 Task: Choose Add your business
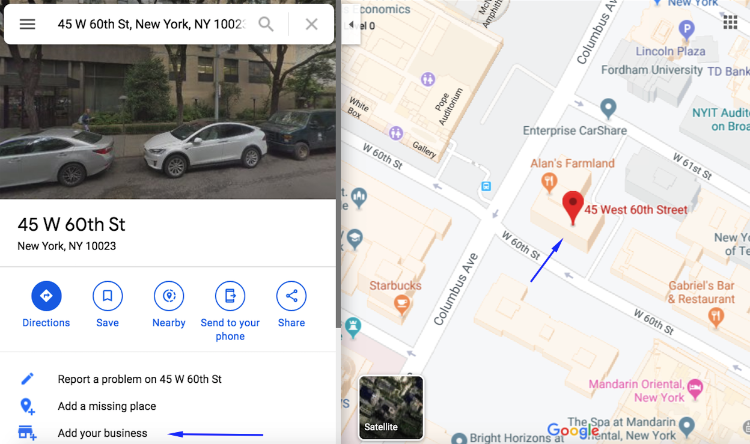point(102,433)
